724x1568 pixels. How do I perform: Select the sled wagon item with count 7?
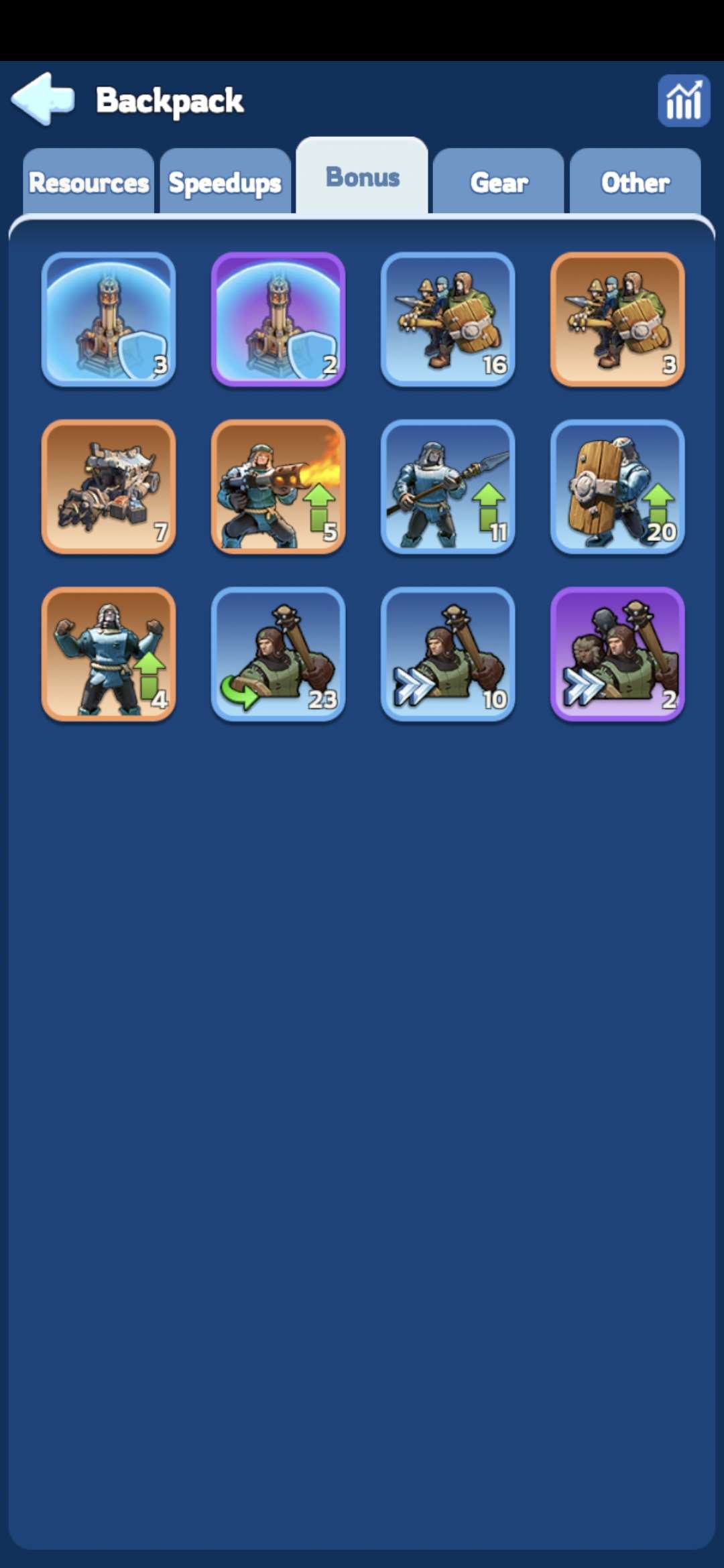click(x=109, y=486)
